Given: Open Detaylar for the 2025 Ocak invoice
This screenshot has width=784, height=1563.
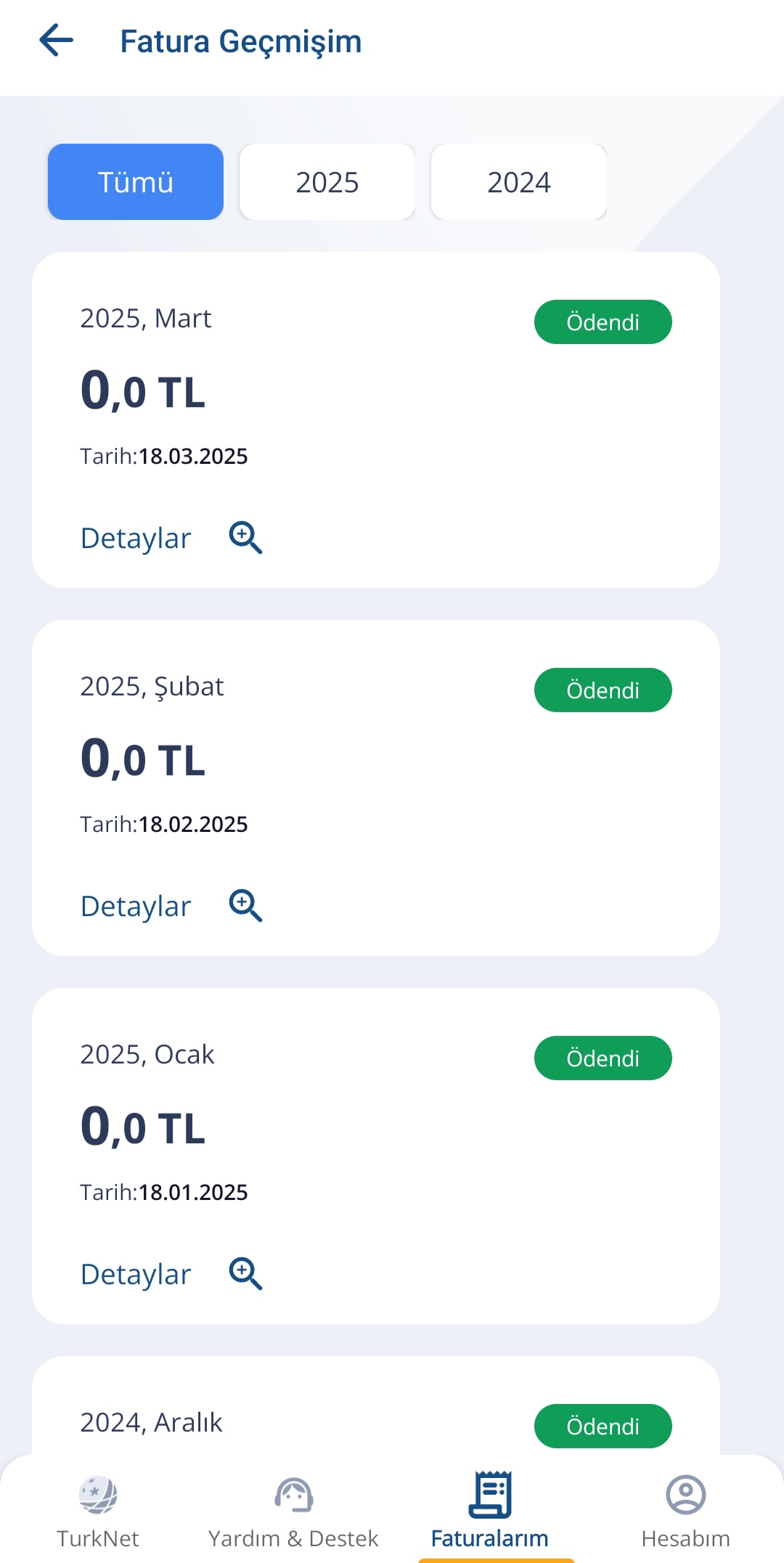Looking at the screenshot, I should click(x=171, y=1274).
